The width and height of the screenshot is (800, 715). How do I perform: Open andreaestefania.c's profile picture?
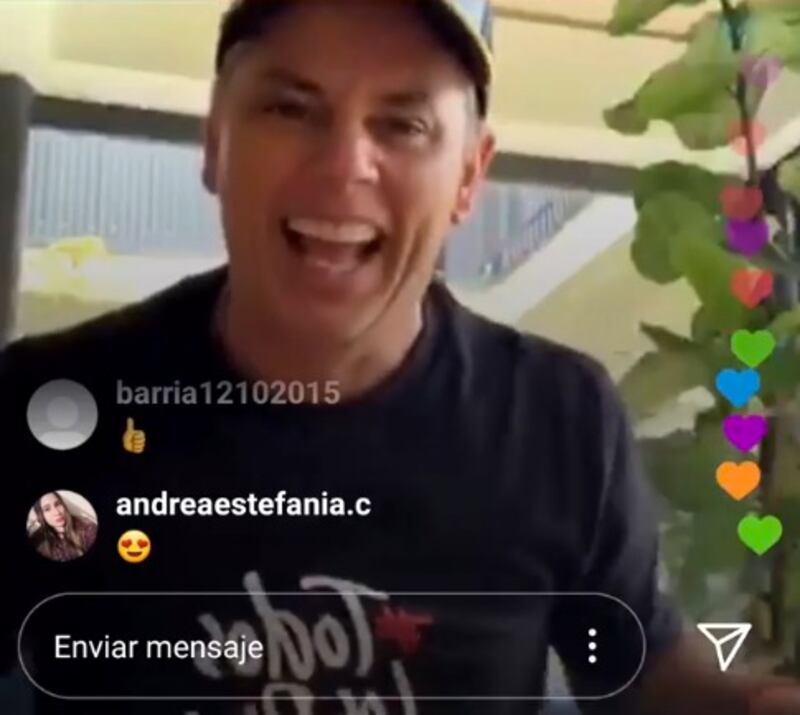point(62,525)
